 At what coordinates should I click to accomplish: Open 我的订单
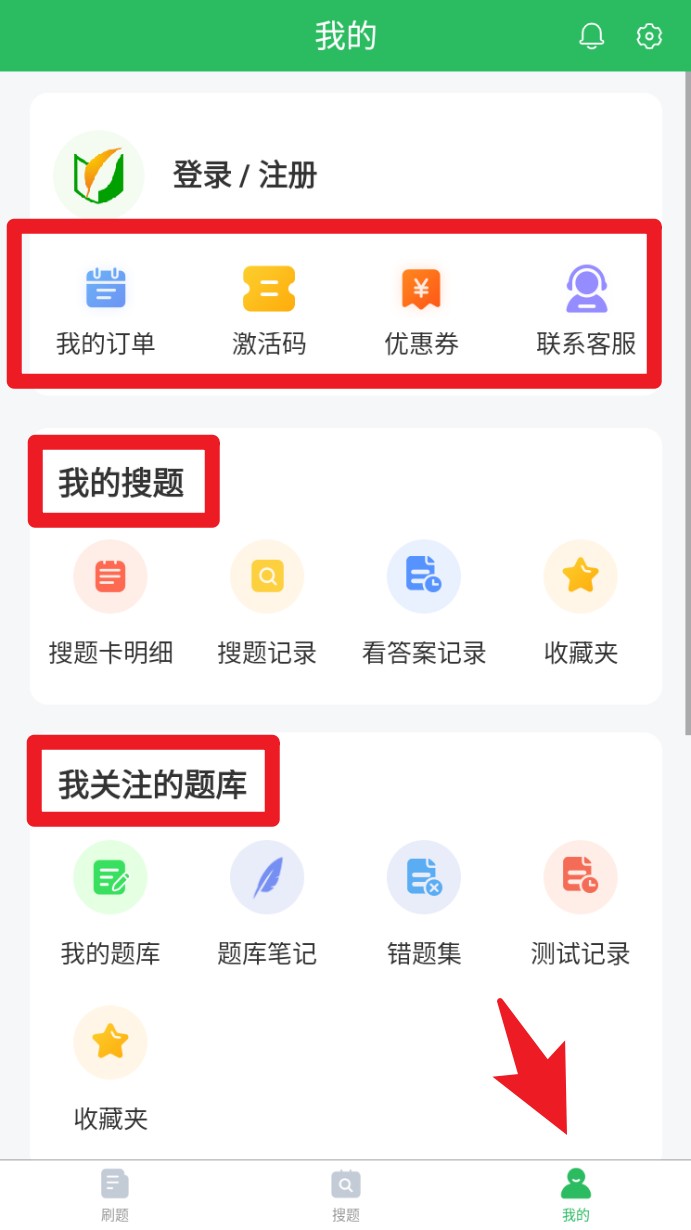pyautogui.click(x=105, y=310)
